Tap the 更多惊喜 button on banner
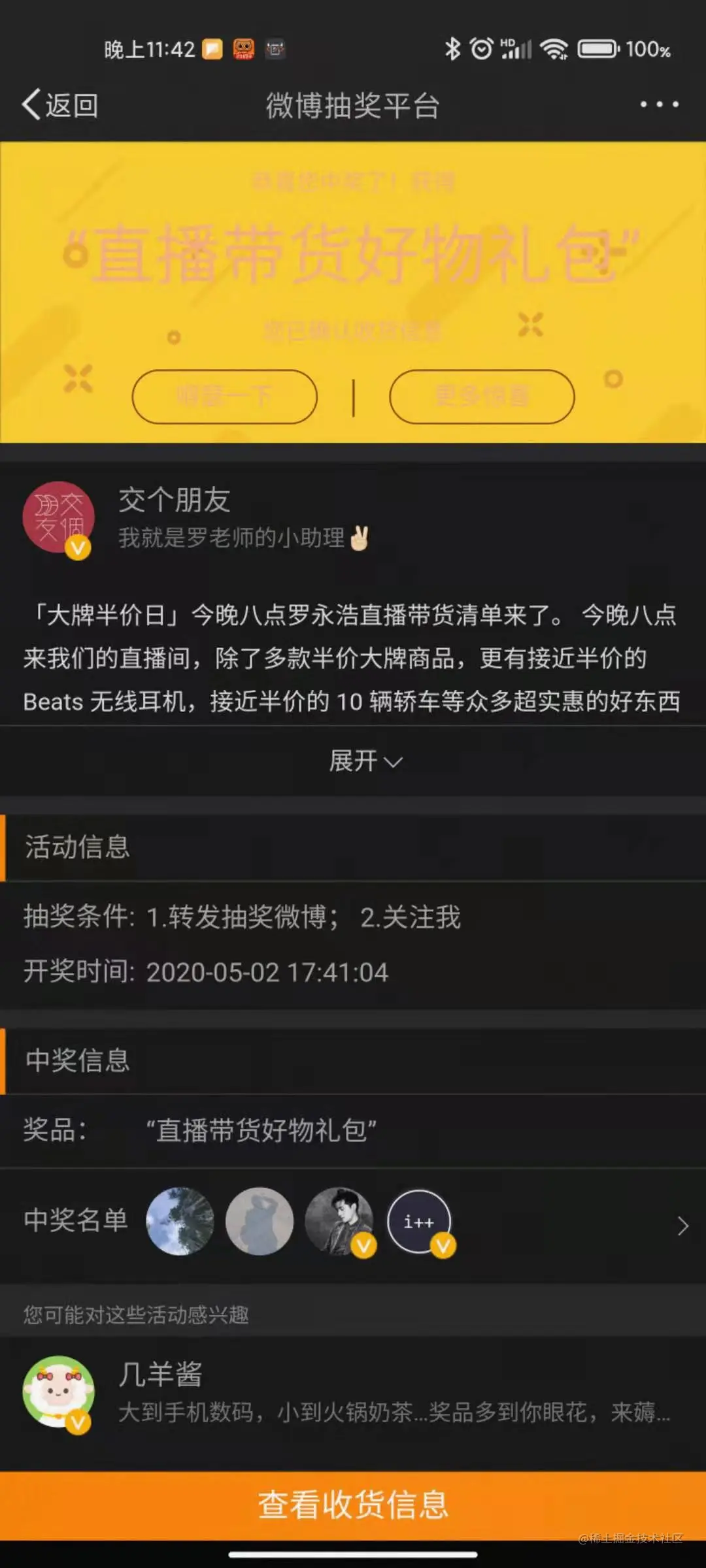This screenshot has height=1568, width=706. tap(482, 397)
